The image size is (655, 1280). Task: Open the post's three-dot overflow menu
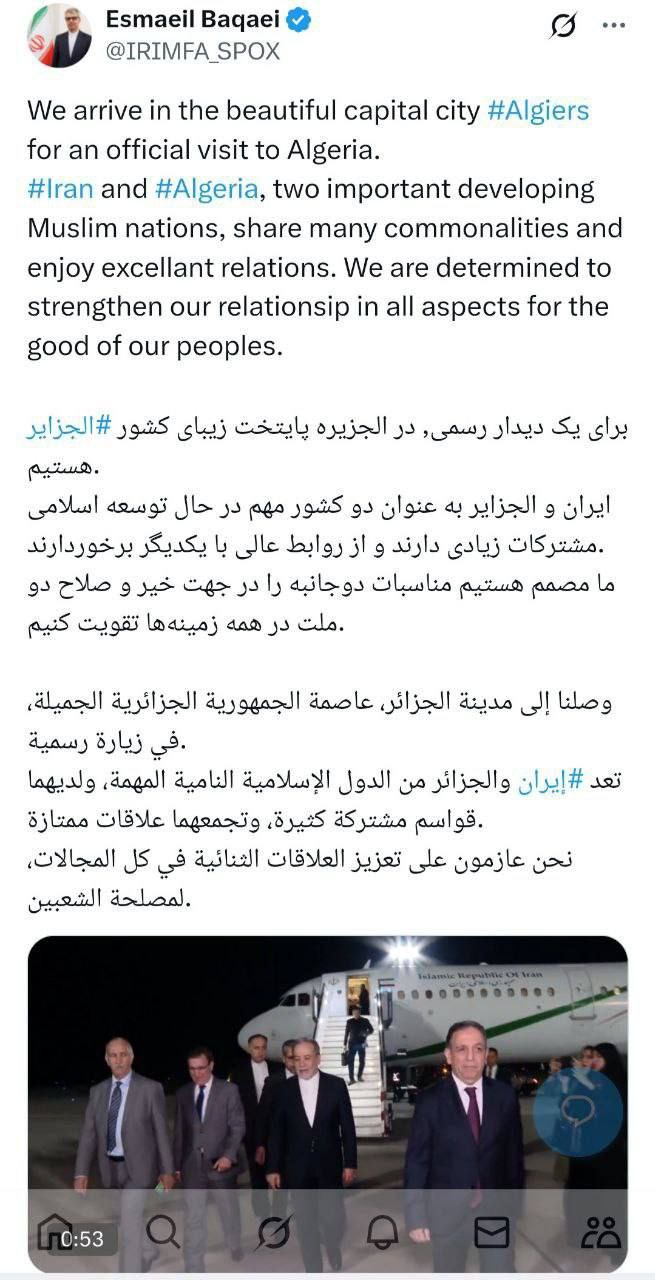tap(613, 25)
